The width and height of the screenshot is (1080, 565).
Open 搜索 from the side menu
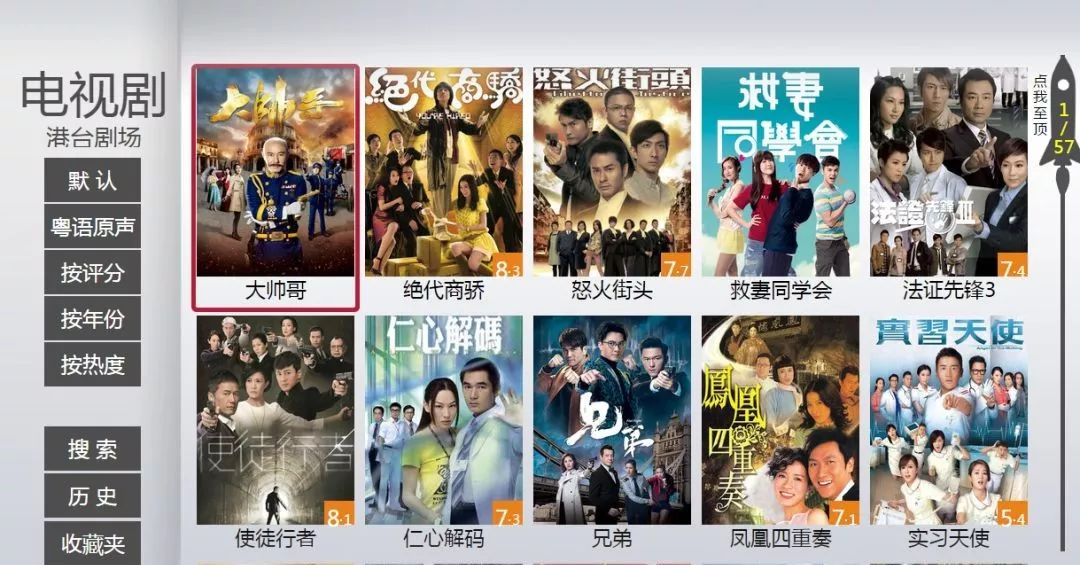click(92, 450)
